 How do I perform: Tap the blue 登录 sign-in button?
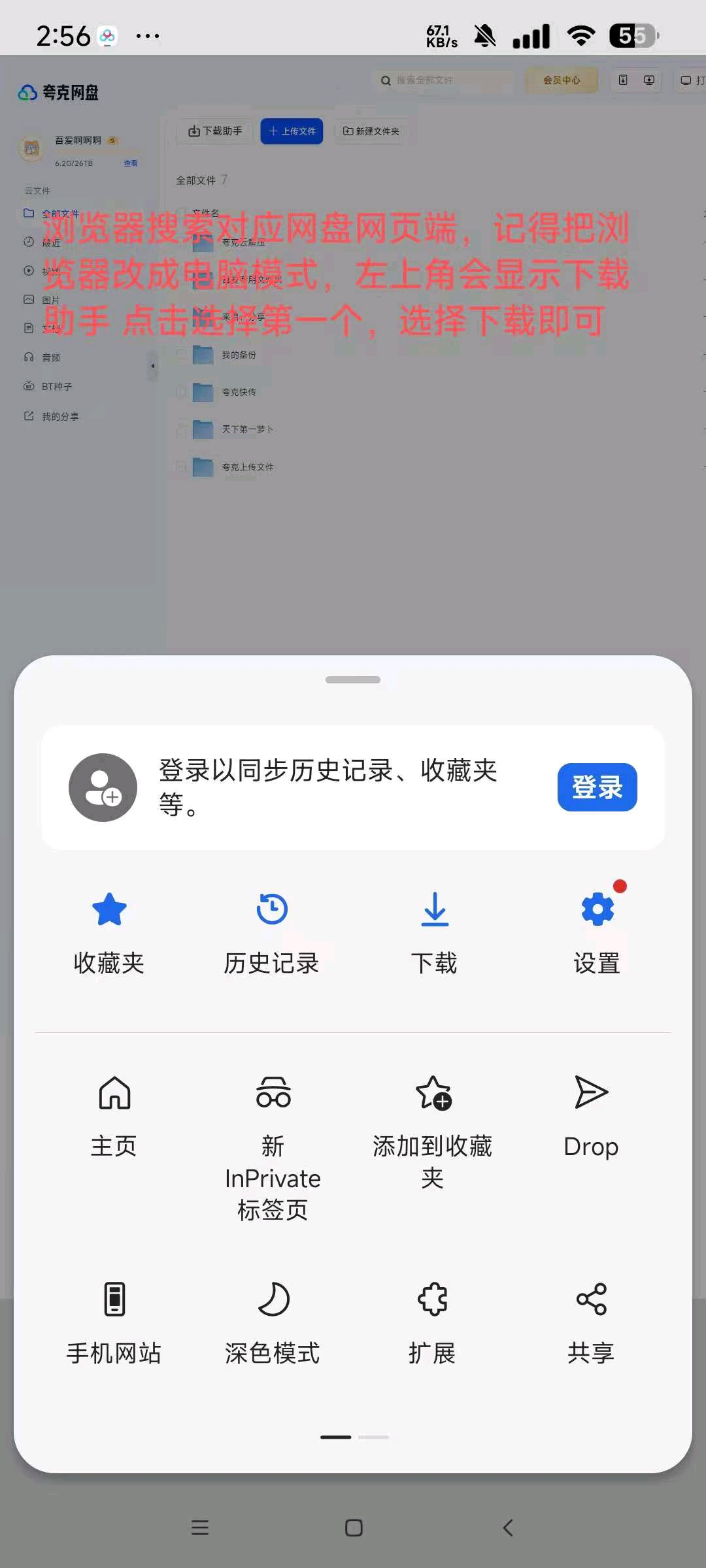click(597, 787)
